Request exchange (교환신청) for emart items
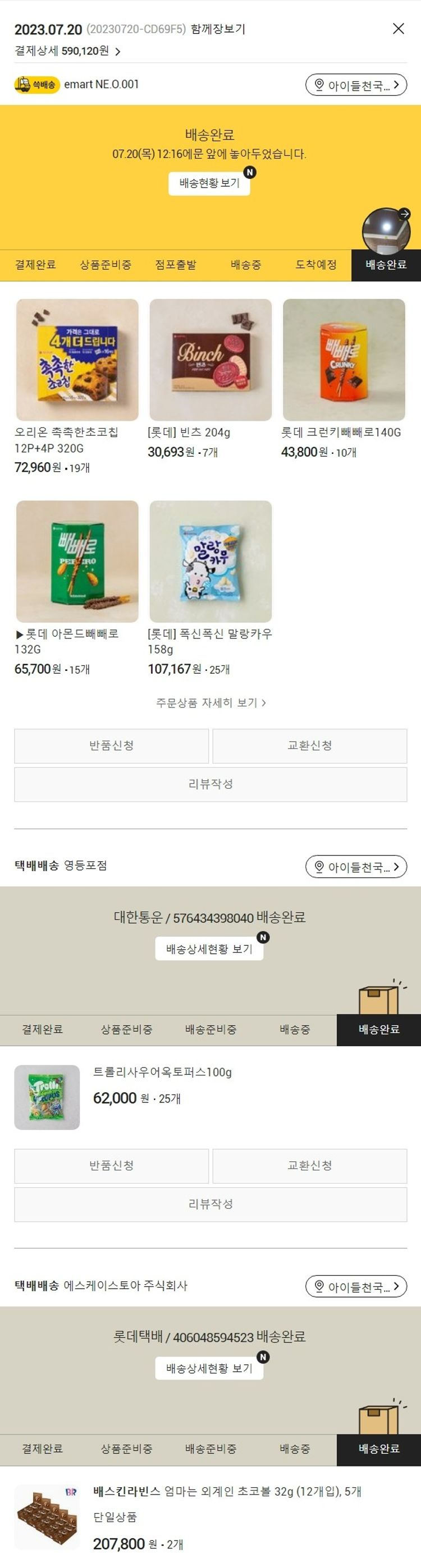421x1568 pixels. 309,746
